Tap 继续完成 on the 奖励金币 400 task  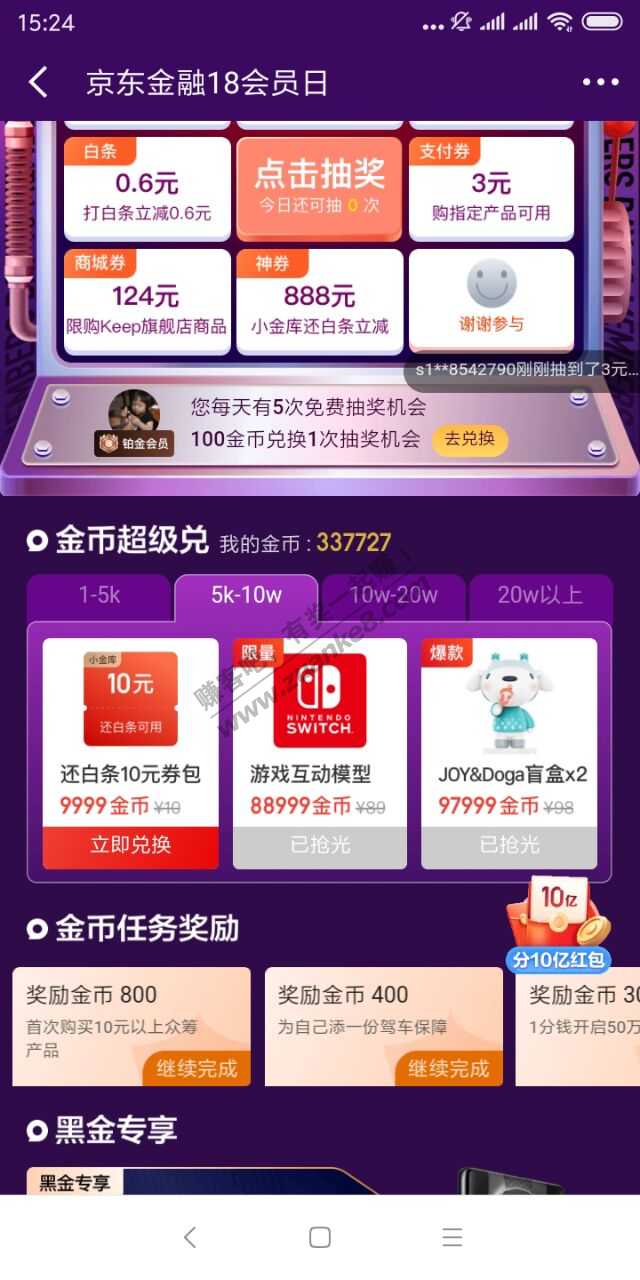448,1068
